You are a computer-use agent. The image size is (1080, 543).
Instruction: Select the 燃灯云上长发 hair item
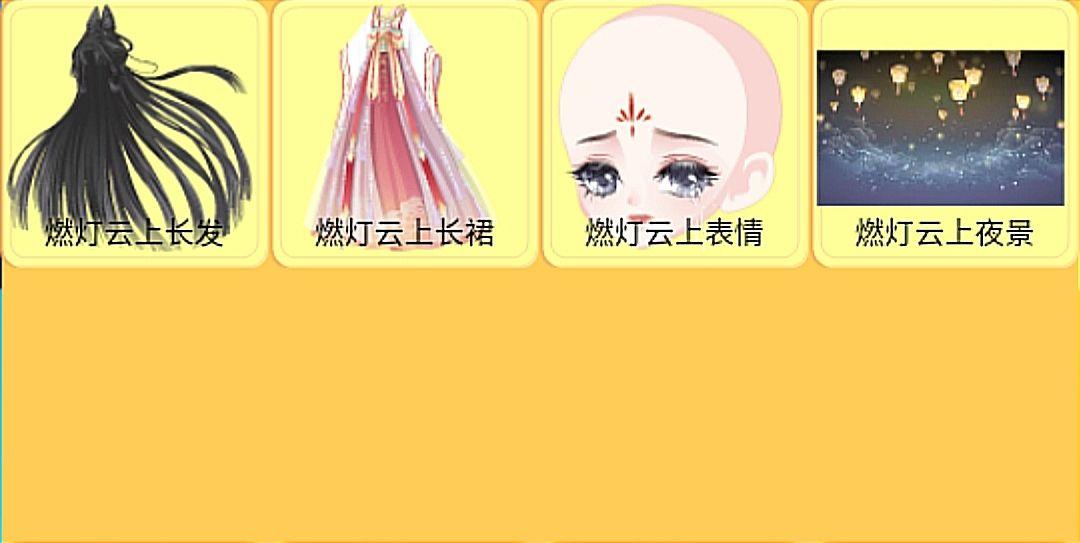[133, 133]
